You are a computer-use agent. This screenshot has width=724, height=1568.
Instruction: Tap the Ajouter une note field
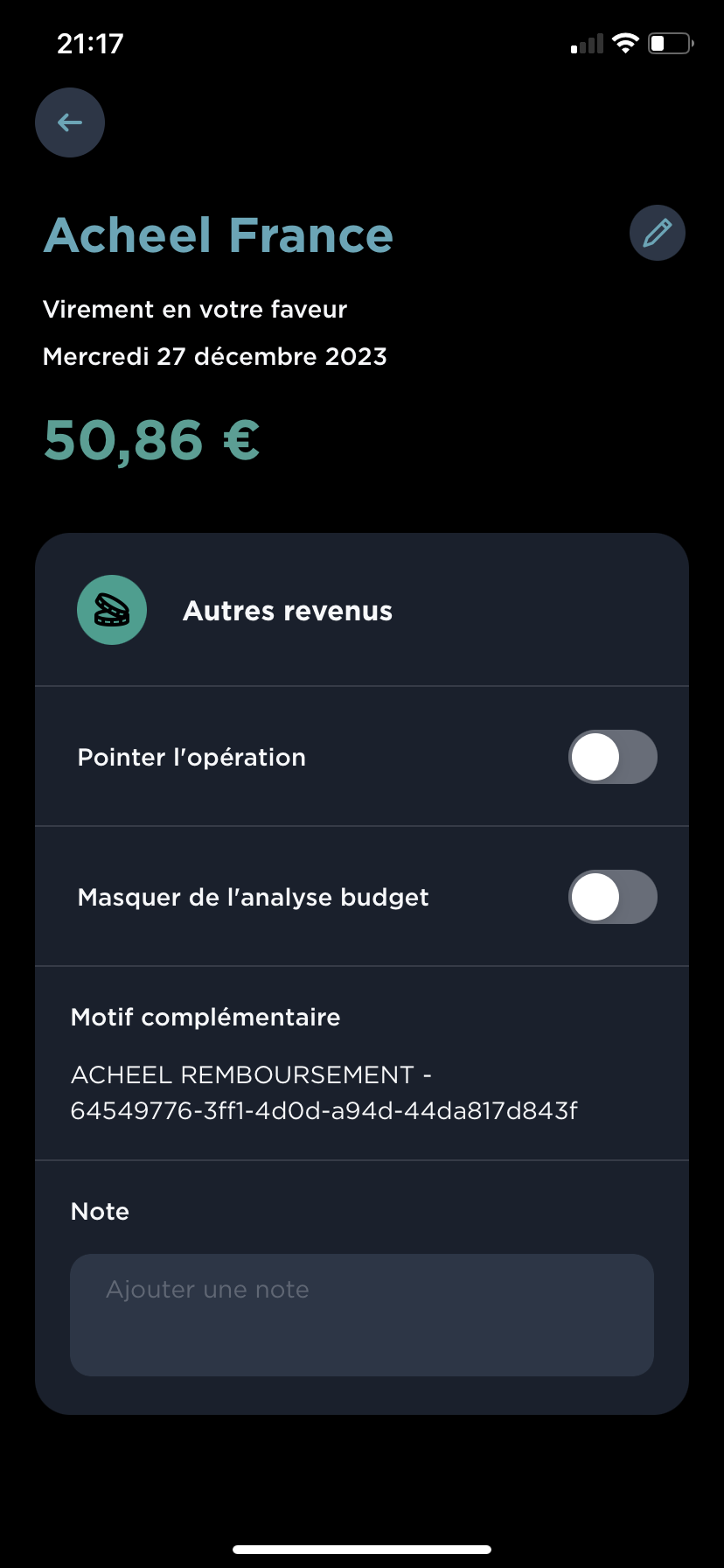[x=362, y=1314]
